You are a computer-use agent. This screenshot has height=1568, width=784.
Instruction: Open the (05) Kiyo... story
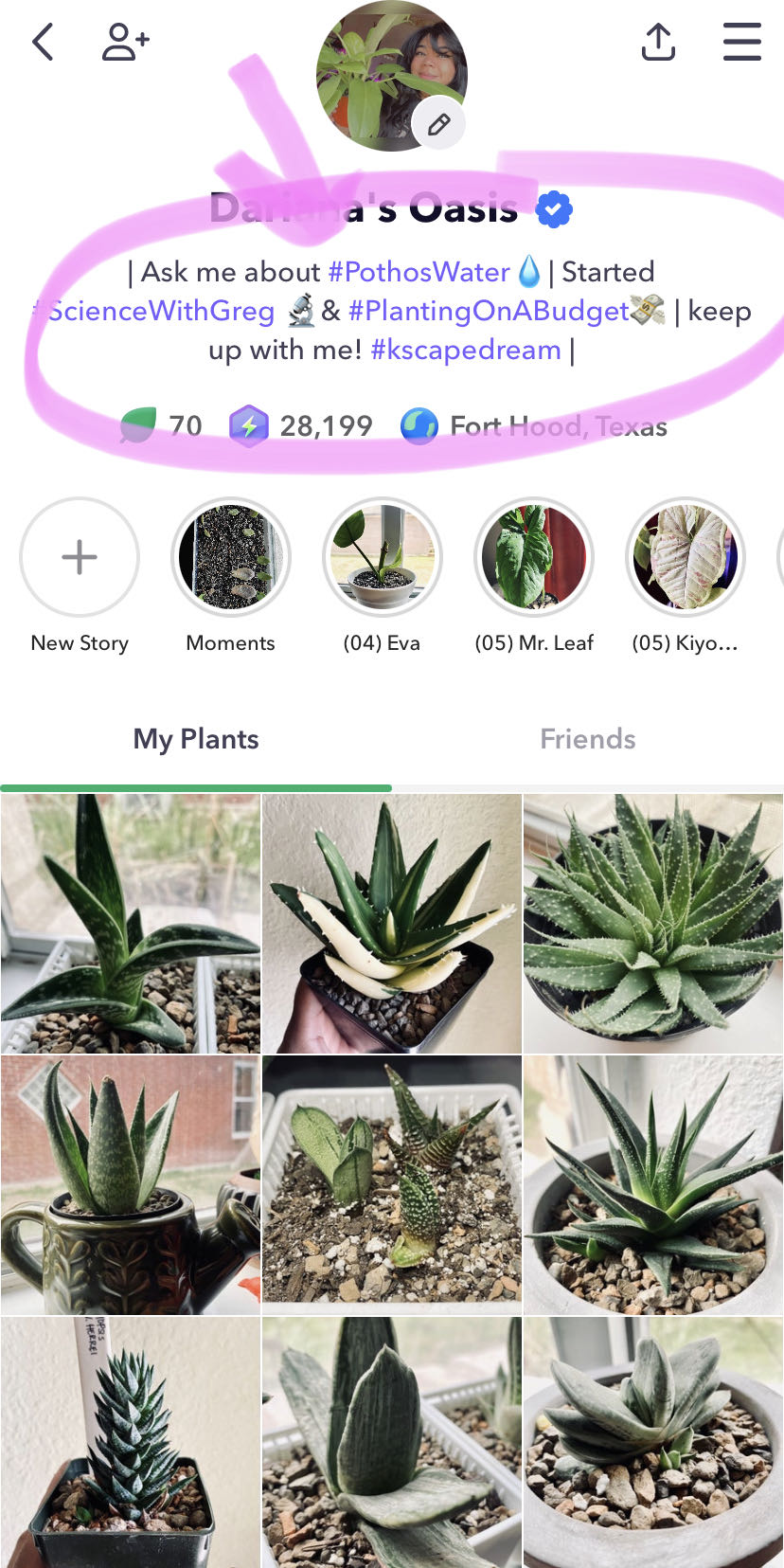pyautogui.click(x=685, y=557)
